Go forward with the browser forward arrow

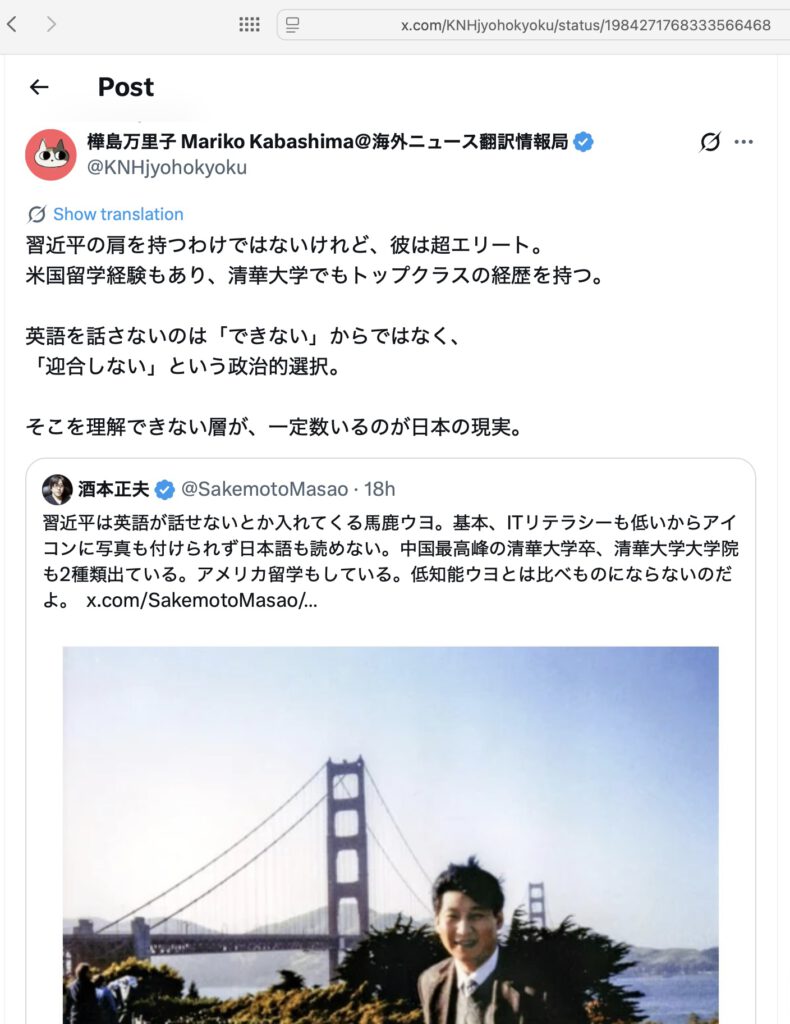pos(51,24)
